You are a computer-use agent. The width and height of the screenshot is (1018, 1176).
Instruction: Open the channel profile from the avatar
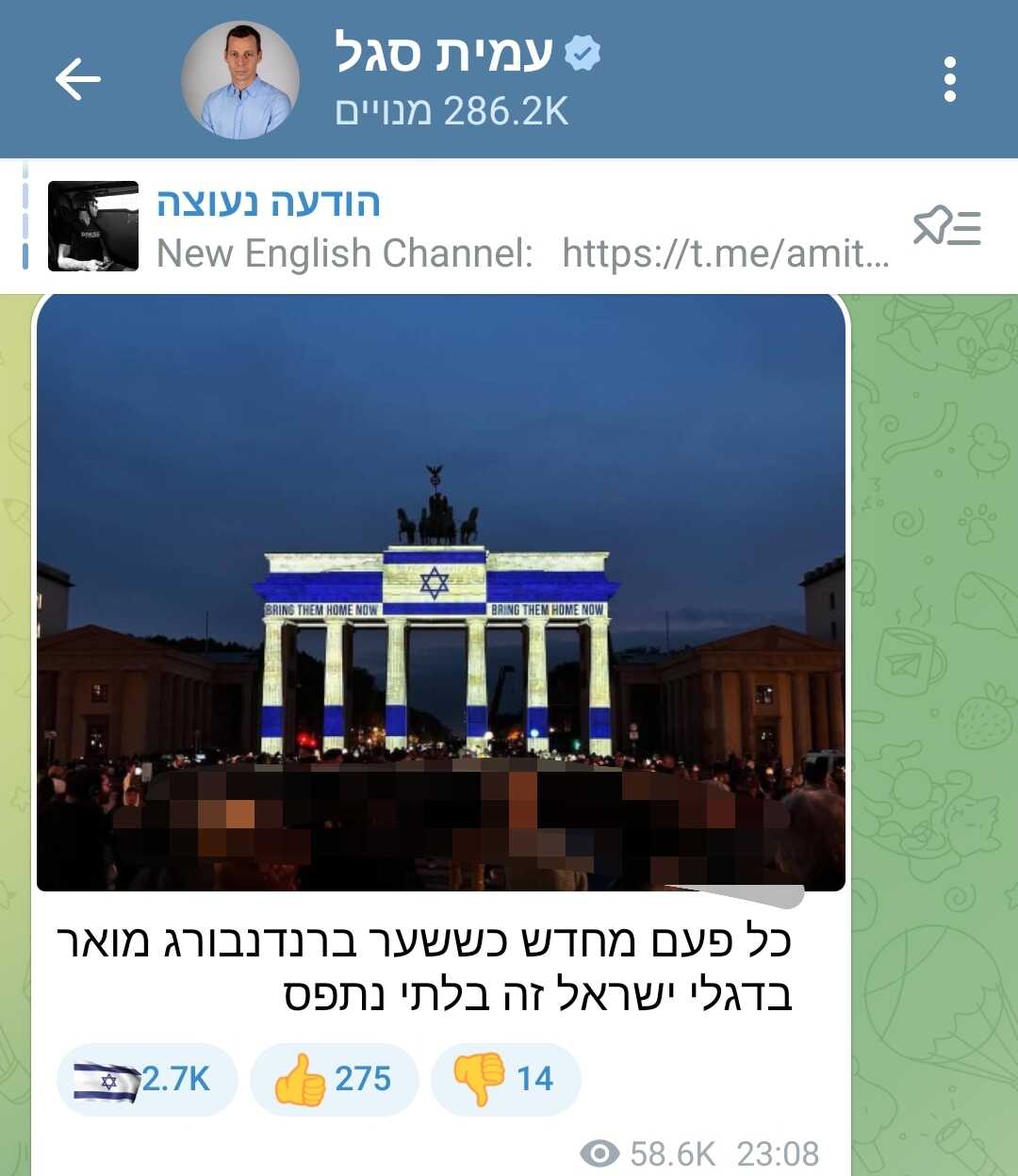[x=240, y=80]
